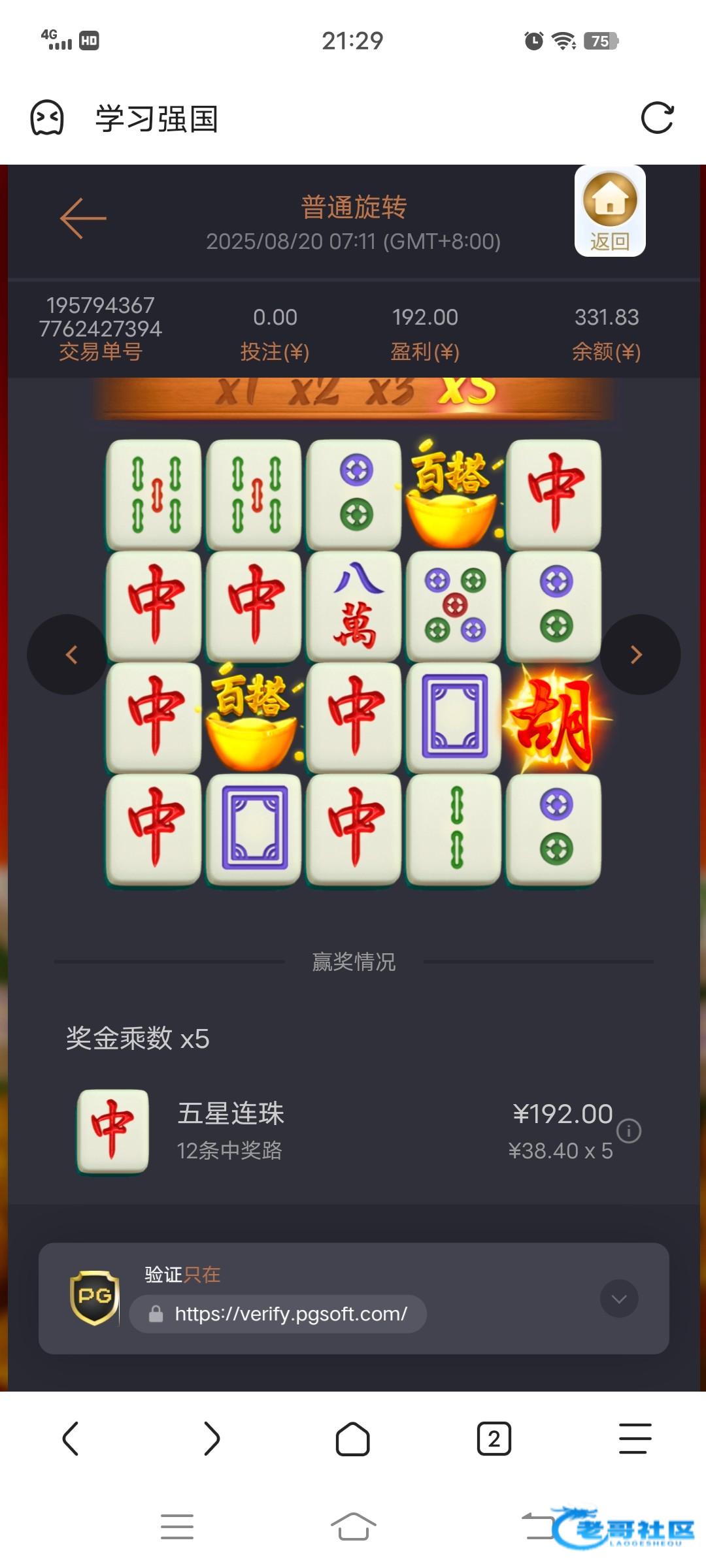Open the verify.pgsoft.com link
This screenshot has width=706, height=1568.
(290, 1314)
